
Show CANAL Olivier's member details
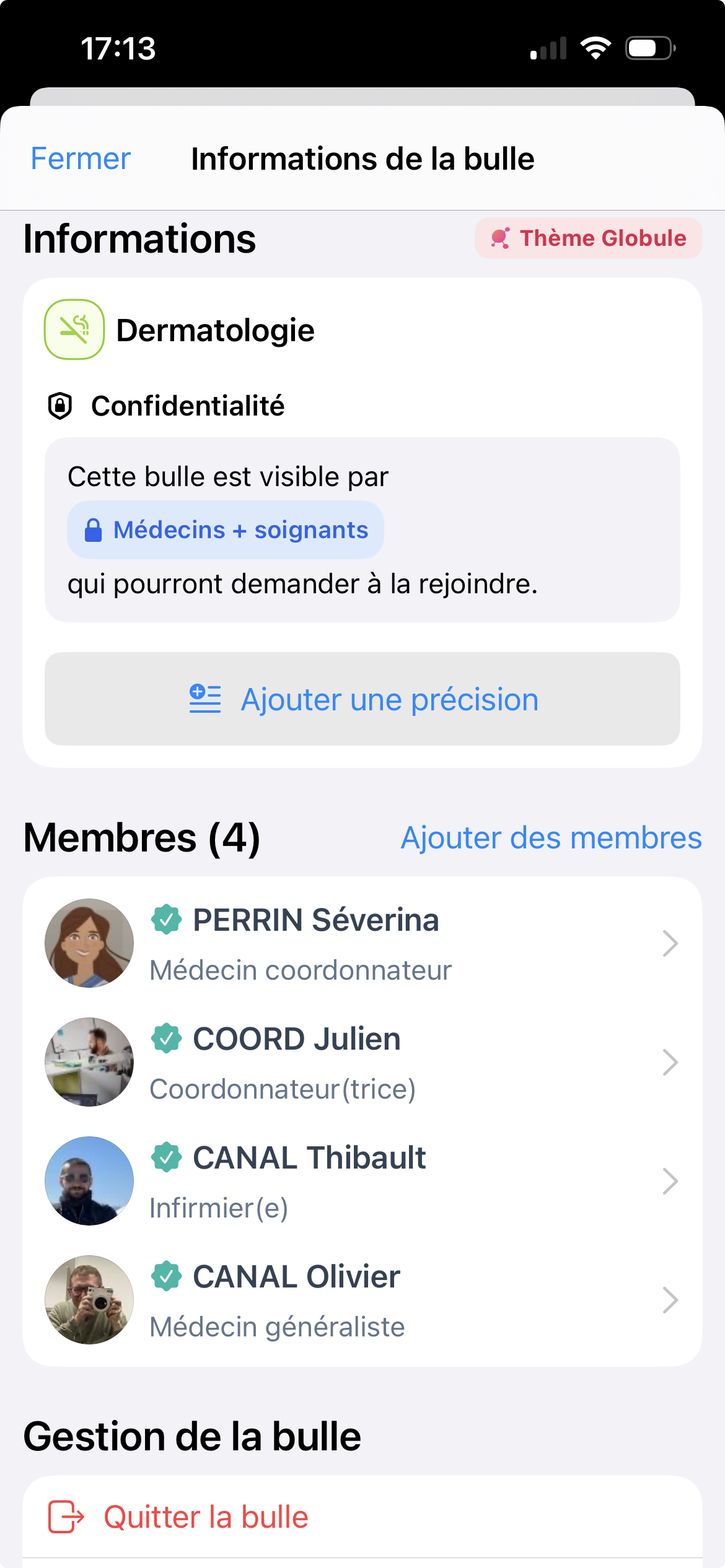coord(362,1300)
